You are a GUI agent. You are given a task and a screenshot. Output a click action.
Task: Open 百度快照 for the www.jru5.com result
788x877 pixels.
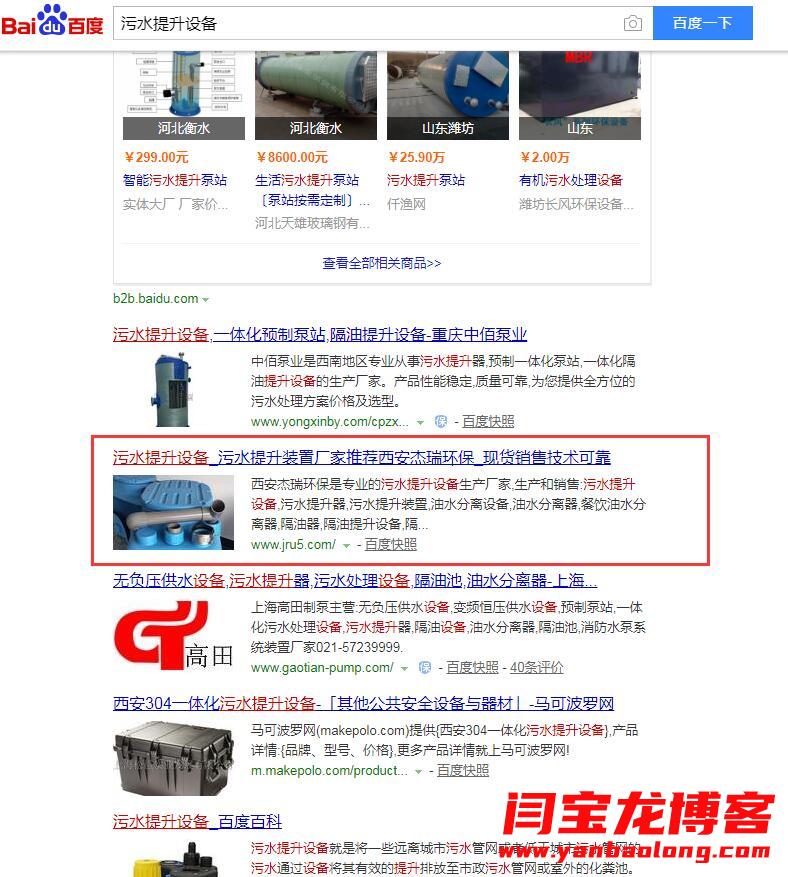click(390, 545)
